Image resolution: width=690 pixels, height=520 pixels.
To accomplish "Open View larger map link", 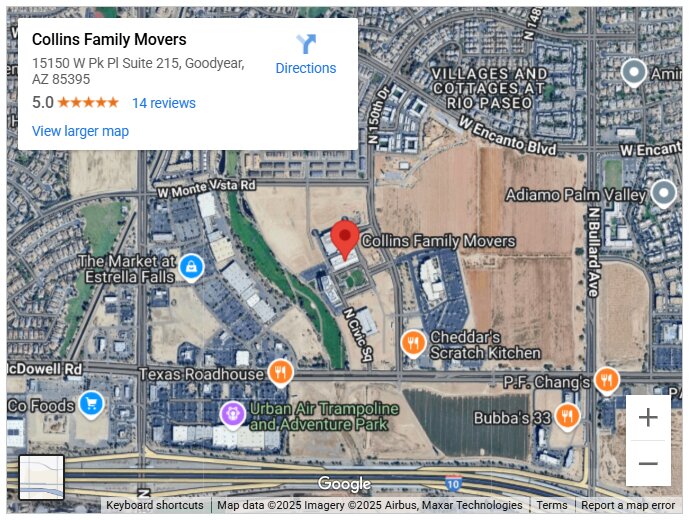I will point(80,131).
